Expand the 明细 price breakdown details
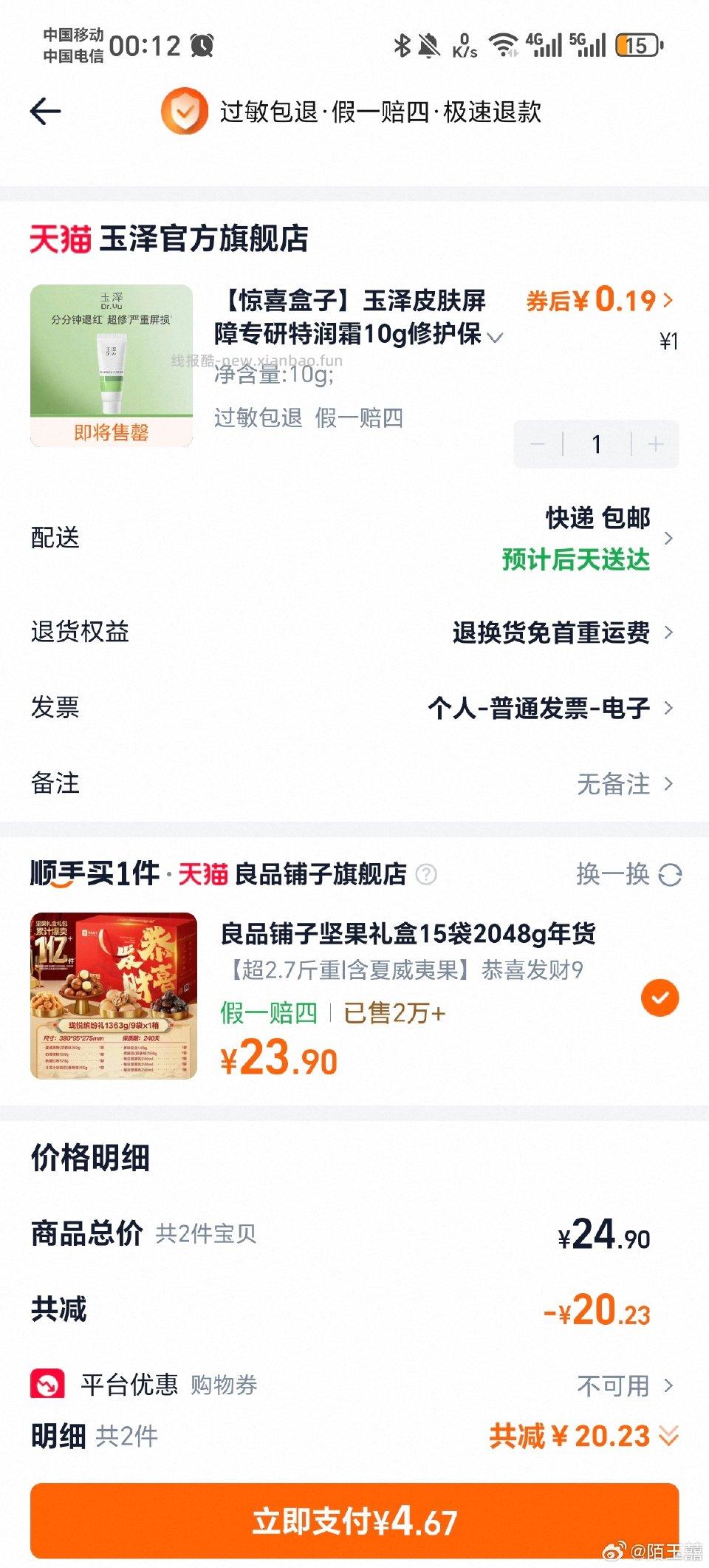This screenshot has width=709, height=1568. click(668, 1436)
